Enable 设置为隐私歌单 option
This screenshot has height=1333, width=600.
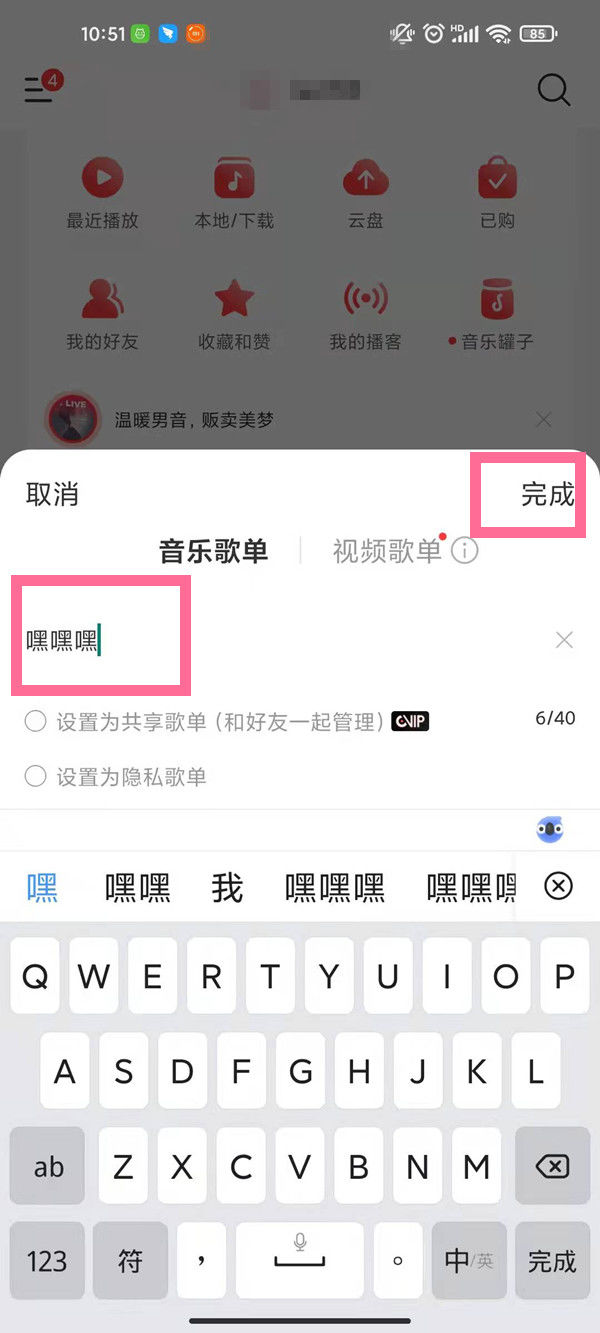click(x=36, y=776)
